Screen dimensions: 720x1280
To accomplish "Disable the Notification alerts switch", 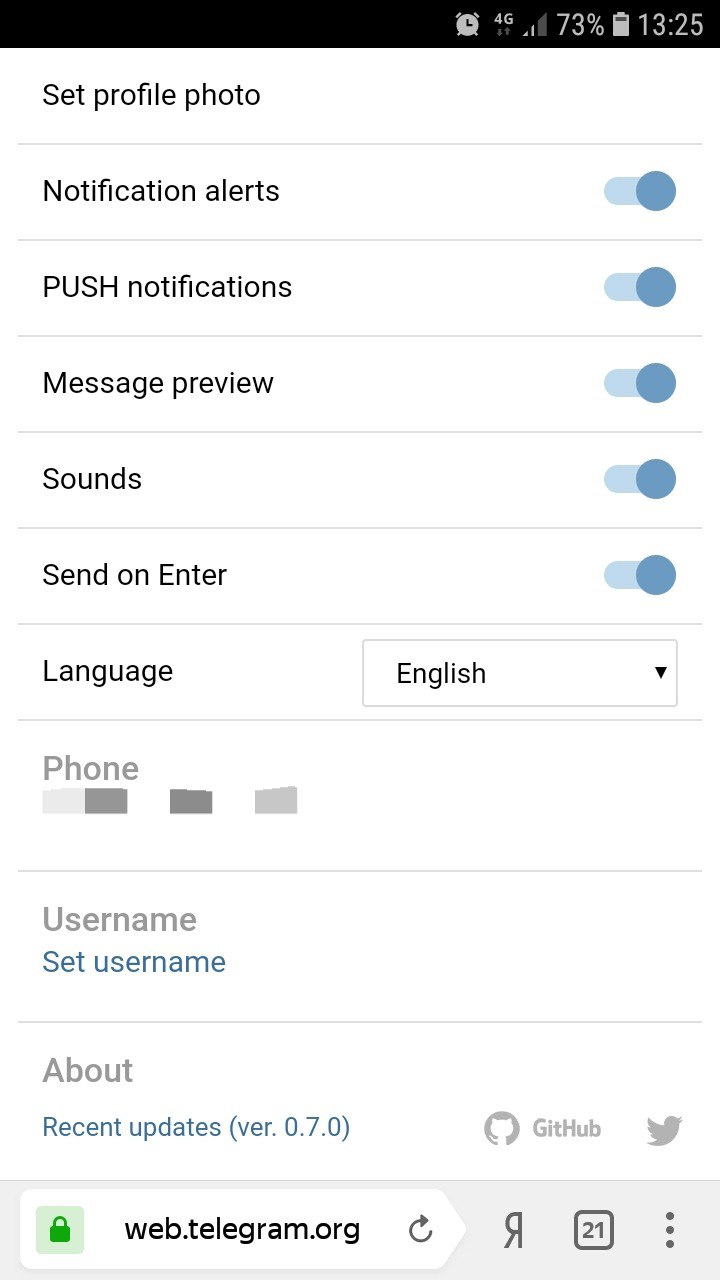I will click(x=640, y=191).
